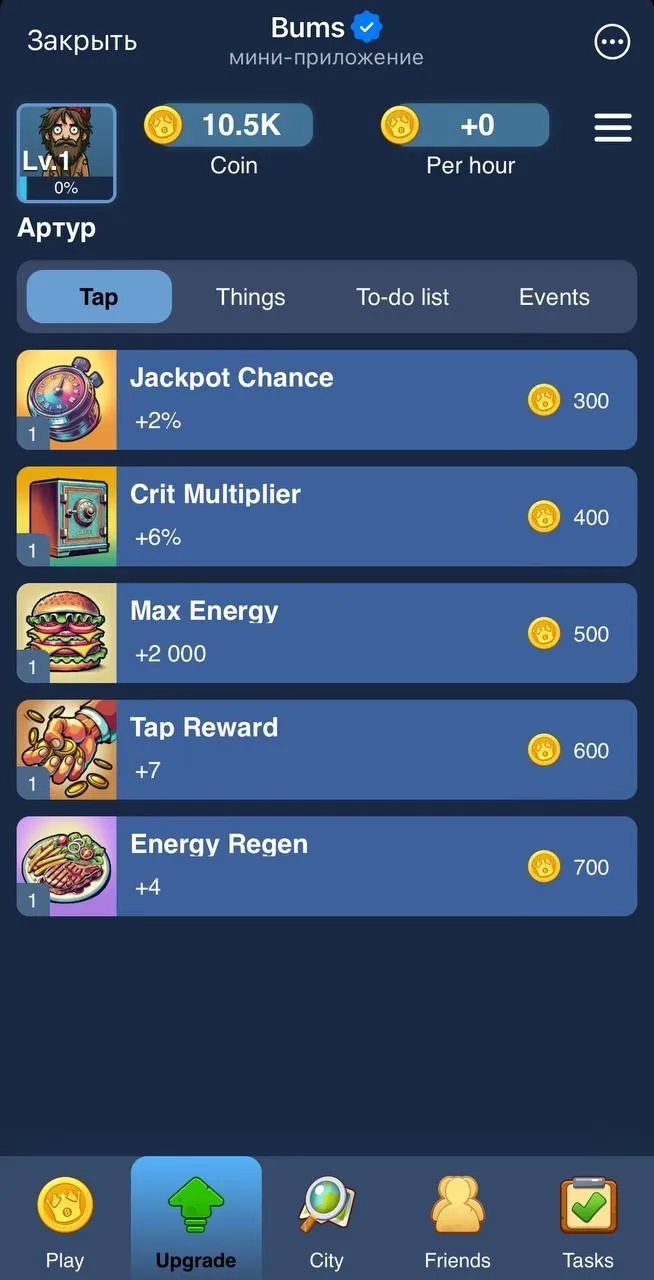Upgrade Max Energy for 500 coins
The image size is (654, 1280).
tap(327, 633)
